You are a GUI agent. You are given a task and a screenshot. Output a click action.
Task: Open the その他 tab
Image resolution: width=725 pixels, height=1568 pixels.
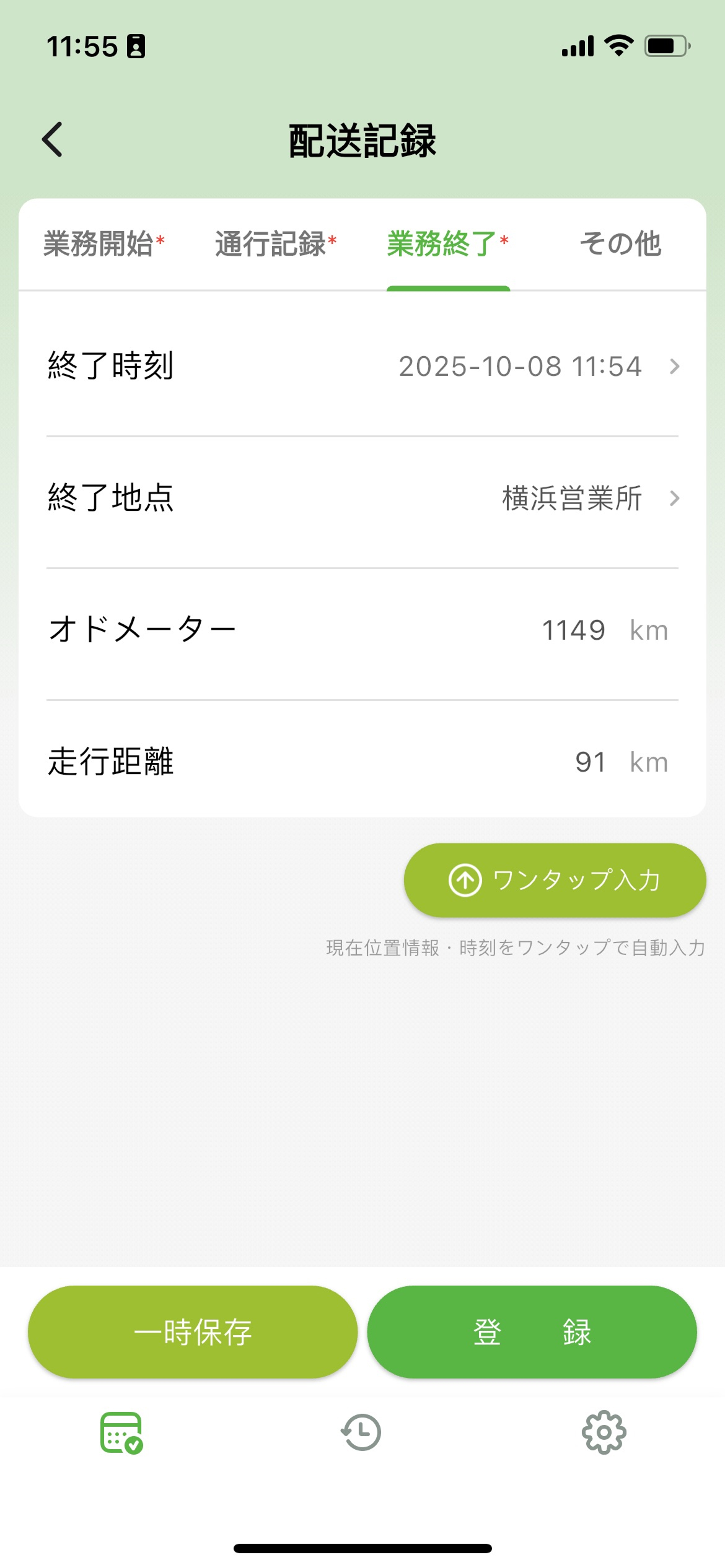click(620, 244)
